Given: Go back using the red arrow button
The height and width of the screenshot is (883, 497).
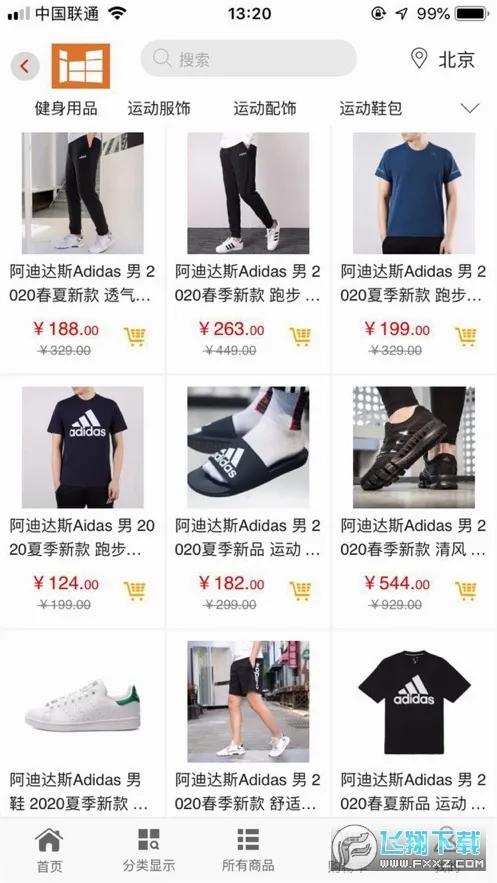Looking at the screenshot, I should point(25,66).
